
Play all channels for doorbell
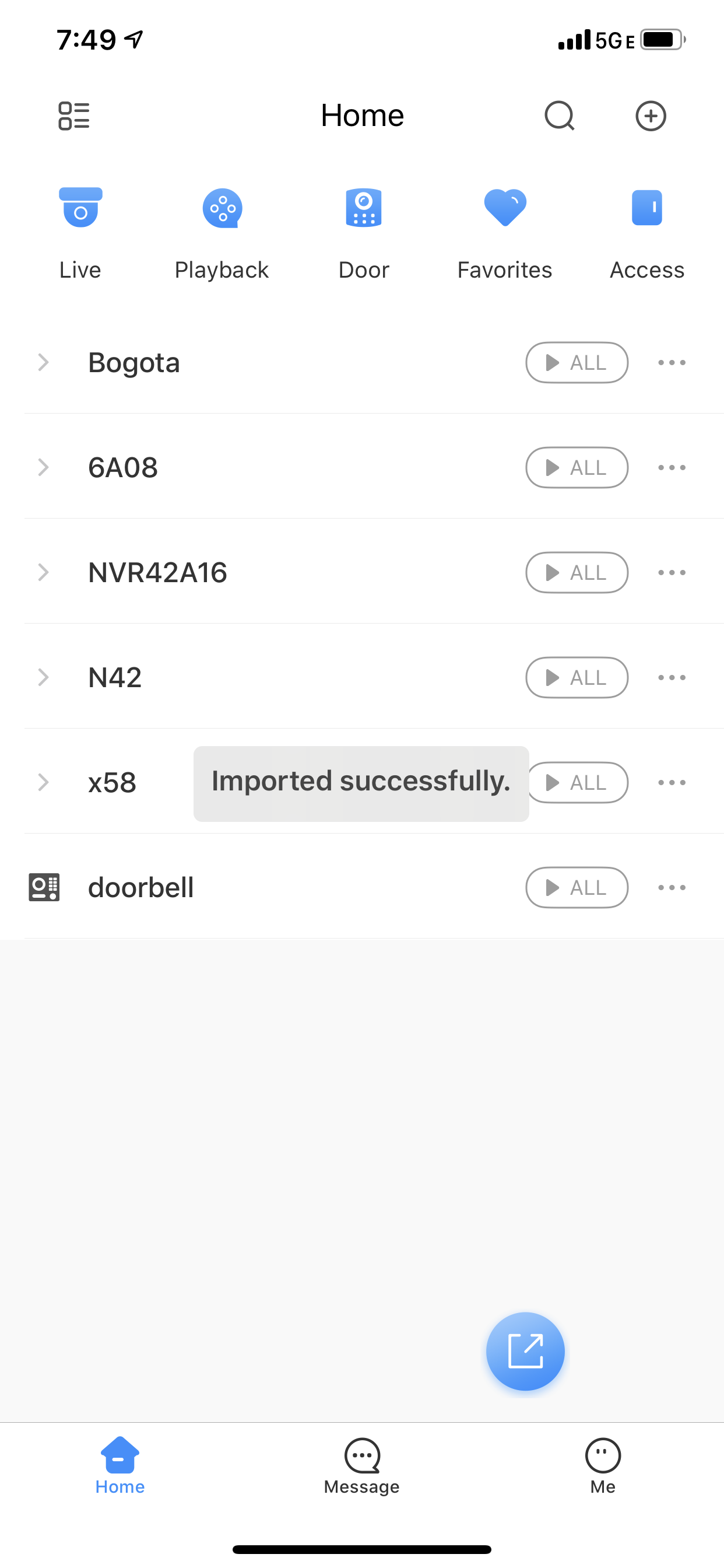coord(576,887)
